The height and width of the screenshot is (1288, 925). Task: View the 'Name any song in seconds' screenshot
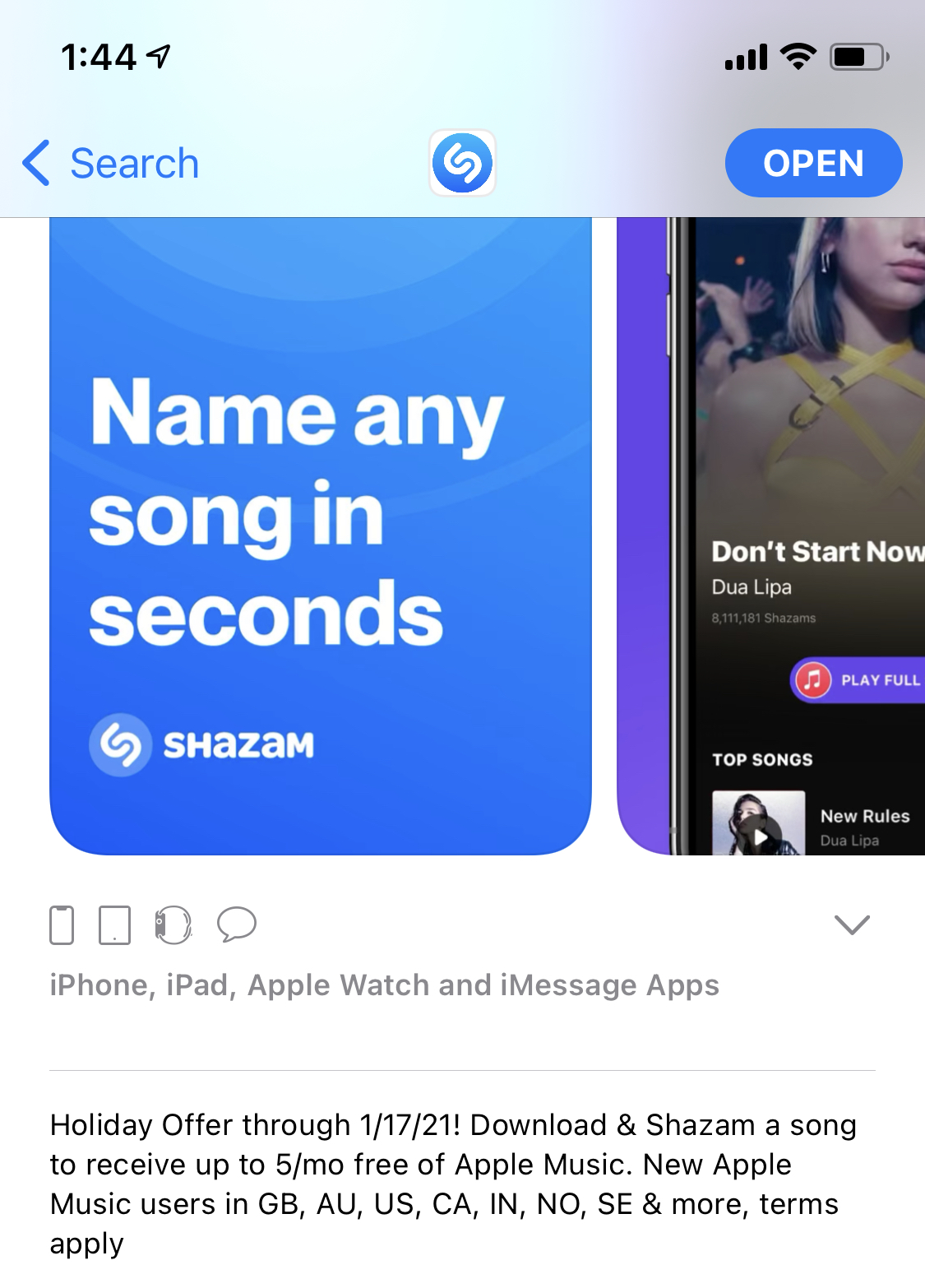pos(321,535)
